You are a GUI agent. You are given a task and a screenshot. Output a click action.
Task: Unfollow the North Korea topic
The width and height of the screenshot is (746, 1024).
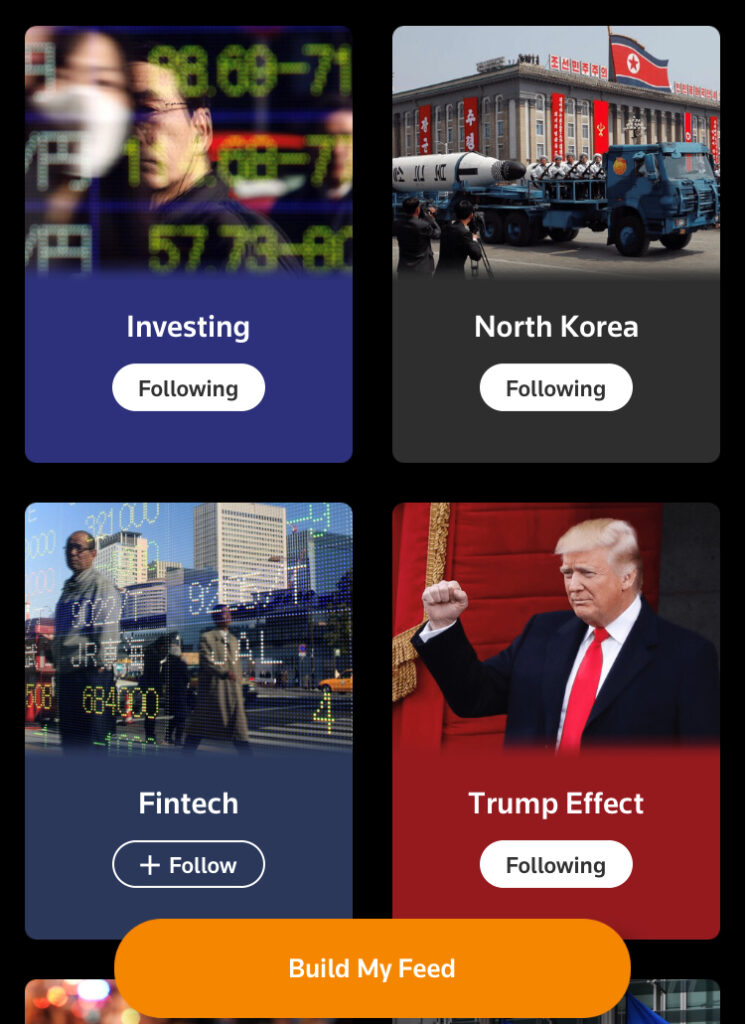556,387
